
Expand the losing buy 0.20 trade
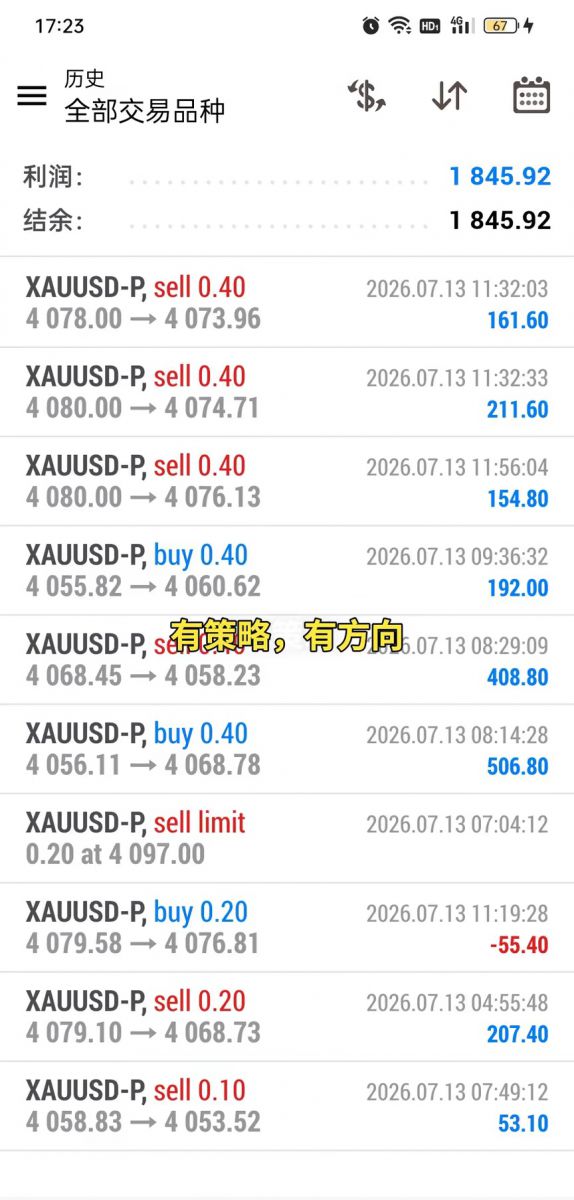[287, 927]
